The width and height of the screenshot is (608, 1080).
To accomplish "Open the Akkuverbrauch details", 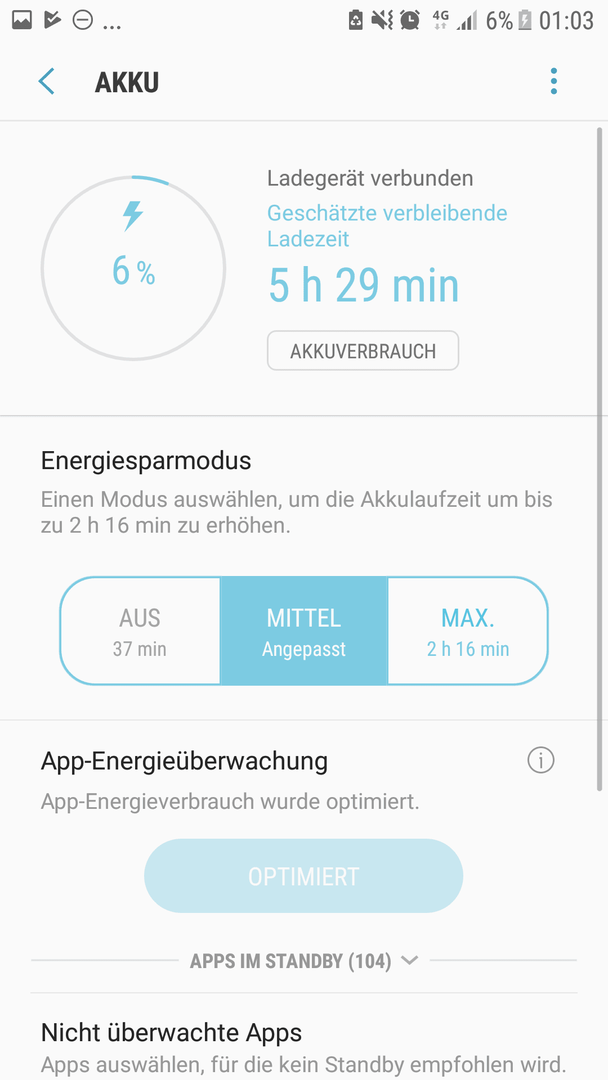I will click(x=363, y=351).
